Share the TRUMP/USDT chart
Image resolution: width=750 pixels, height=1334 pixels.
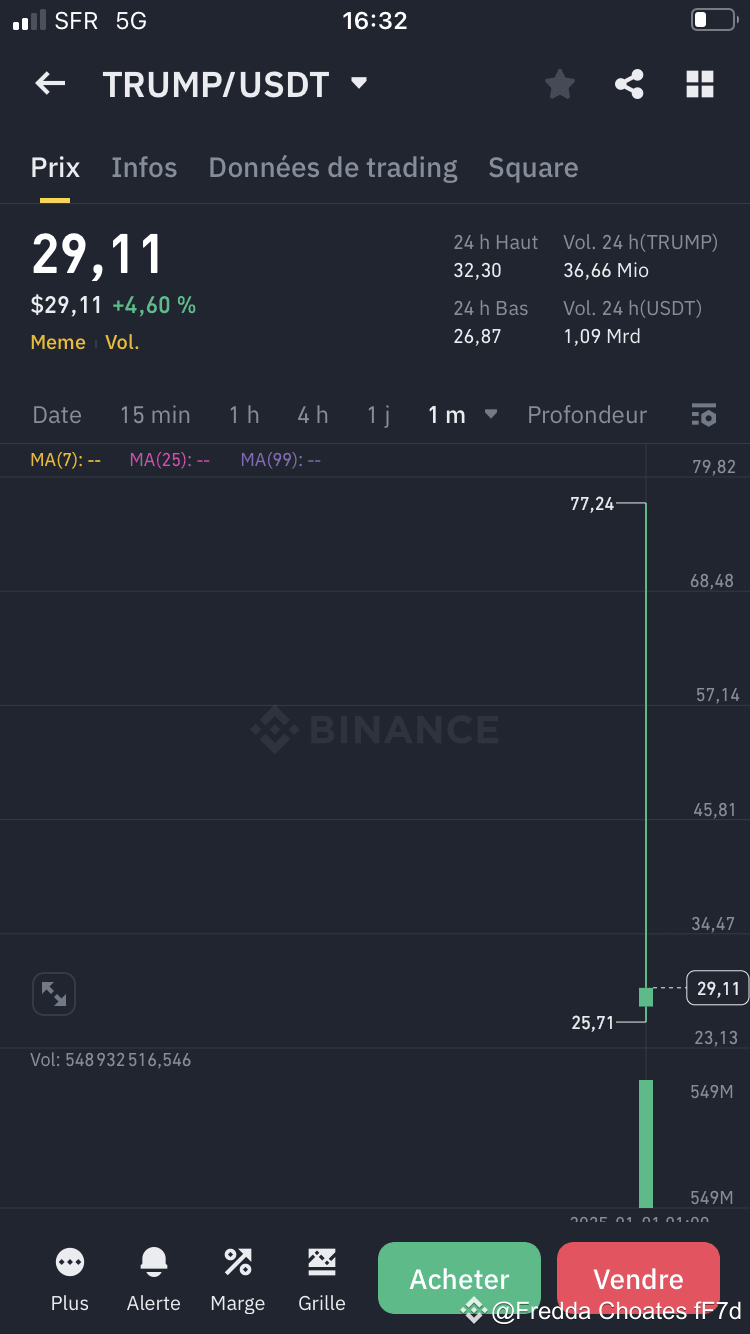(x=629, y=84)
